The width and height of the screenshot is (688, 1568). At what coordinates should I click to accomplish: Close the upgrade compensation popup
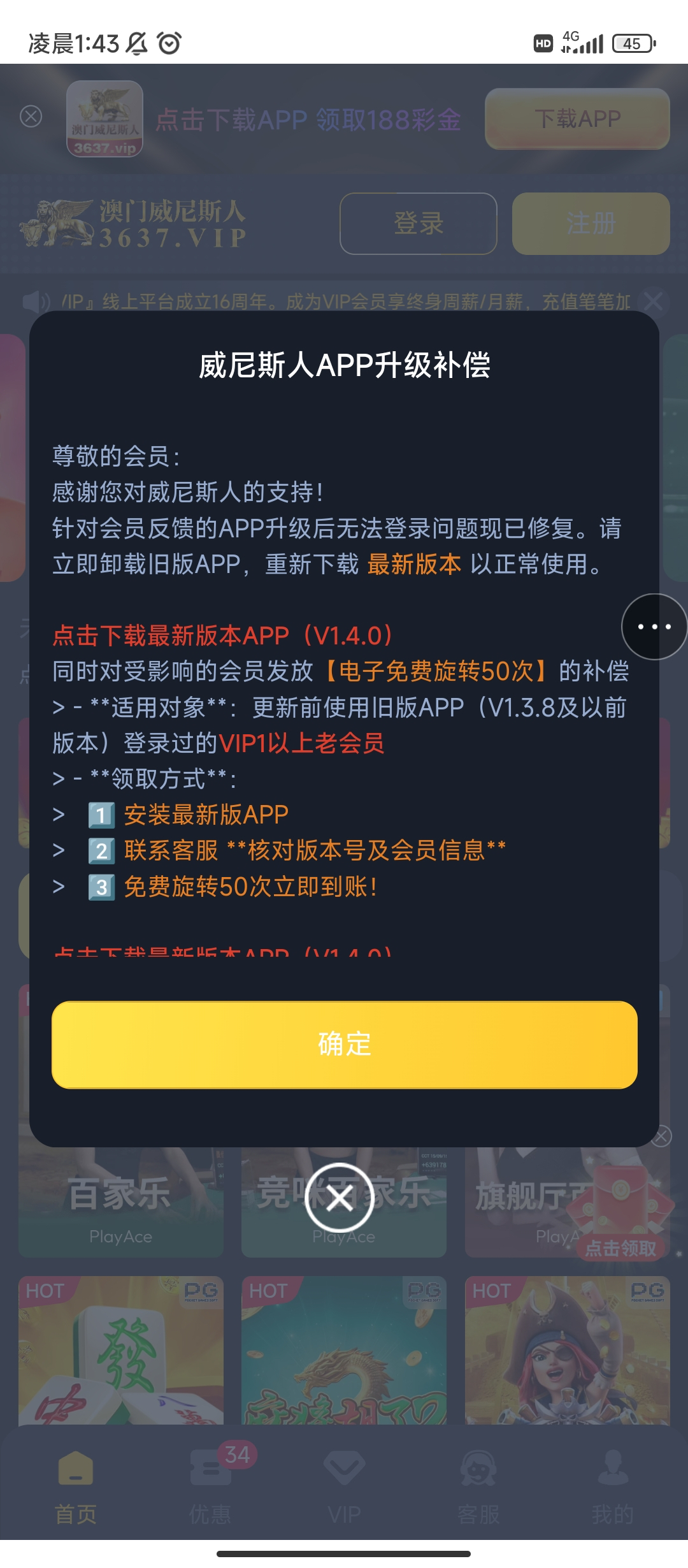tap(340, 1198)
